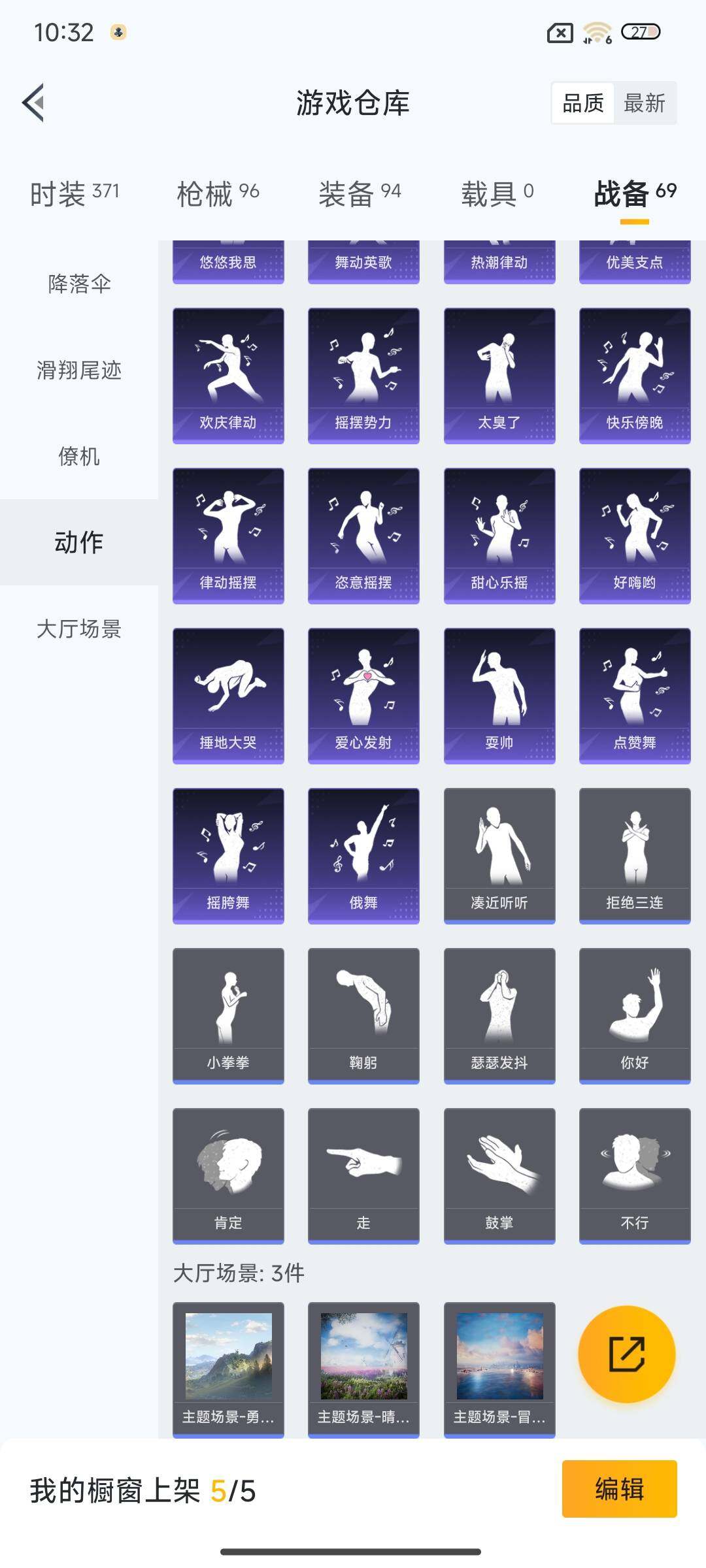Screen dimensions: 706x1568
Task: Open the 鼓掌 action card
Action: (499, 1176)
